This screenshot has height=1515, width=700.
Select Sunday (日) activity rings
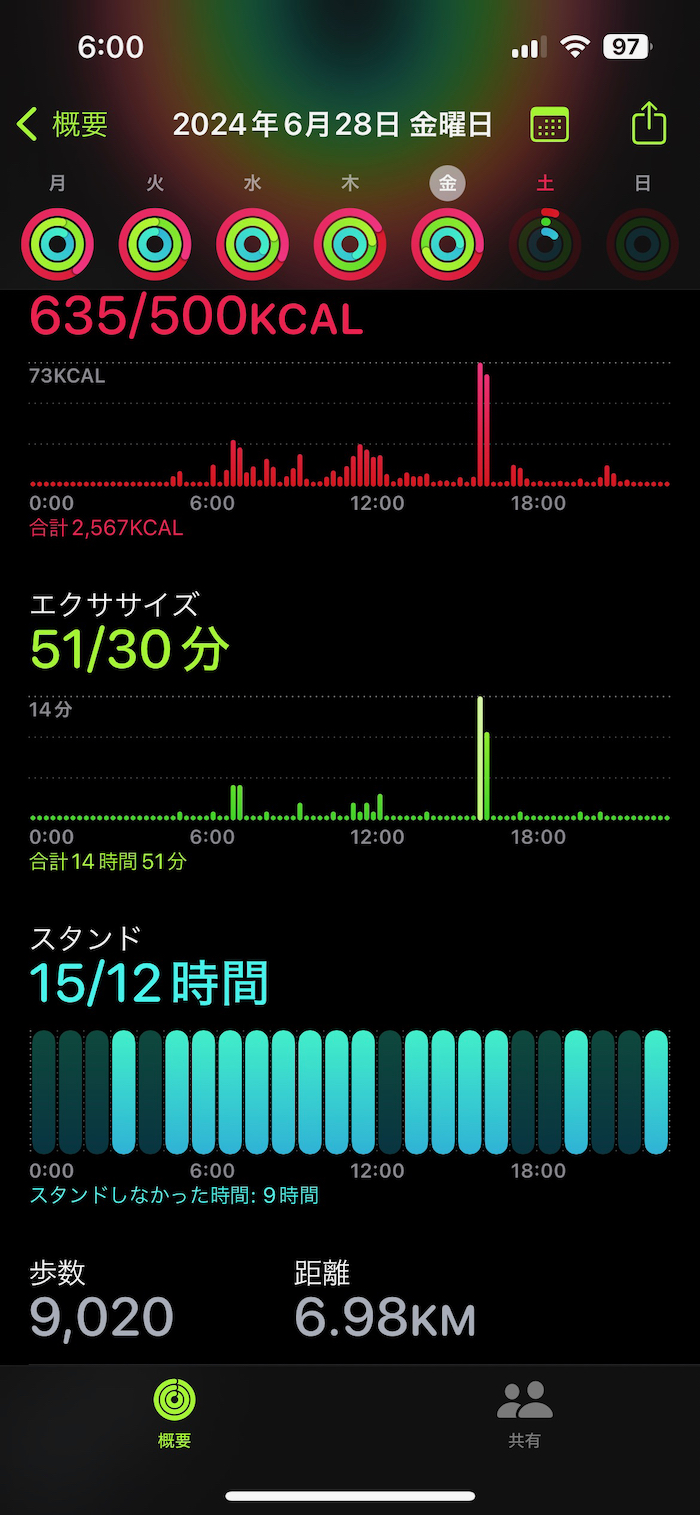click(x=642, y=243)
